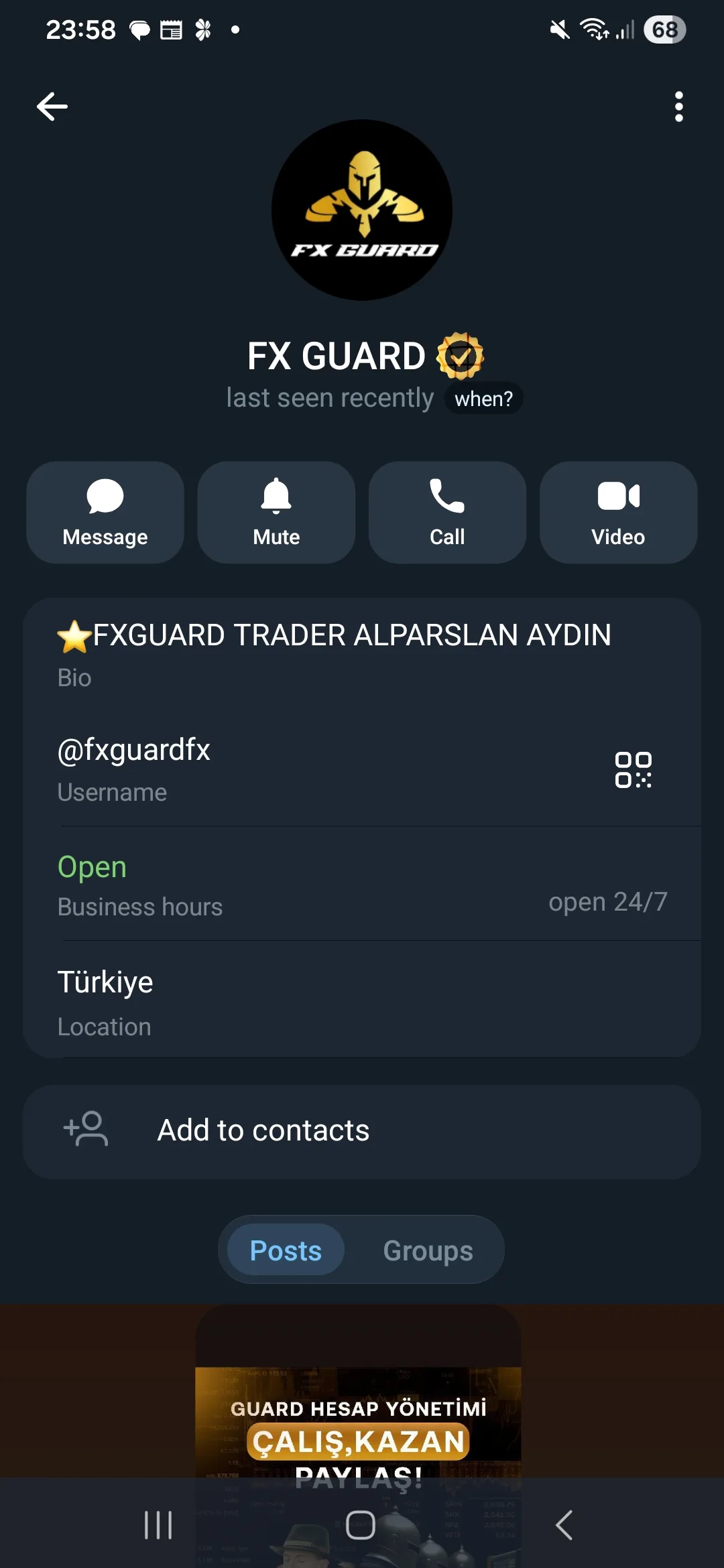
Task: Switch to the Groups tab
Action: pos(427,1250)
